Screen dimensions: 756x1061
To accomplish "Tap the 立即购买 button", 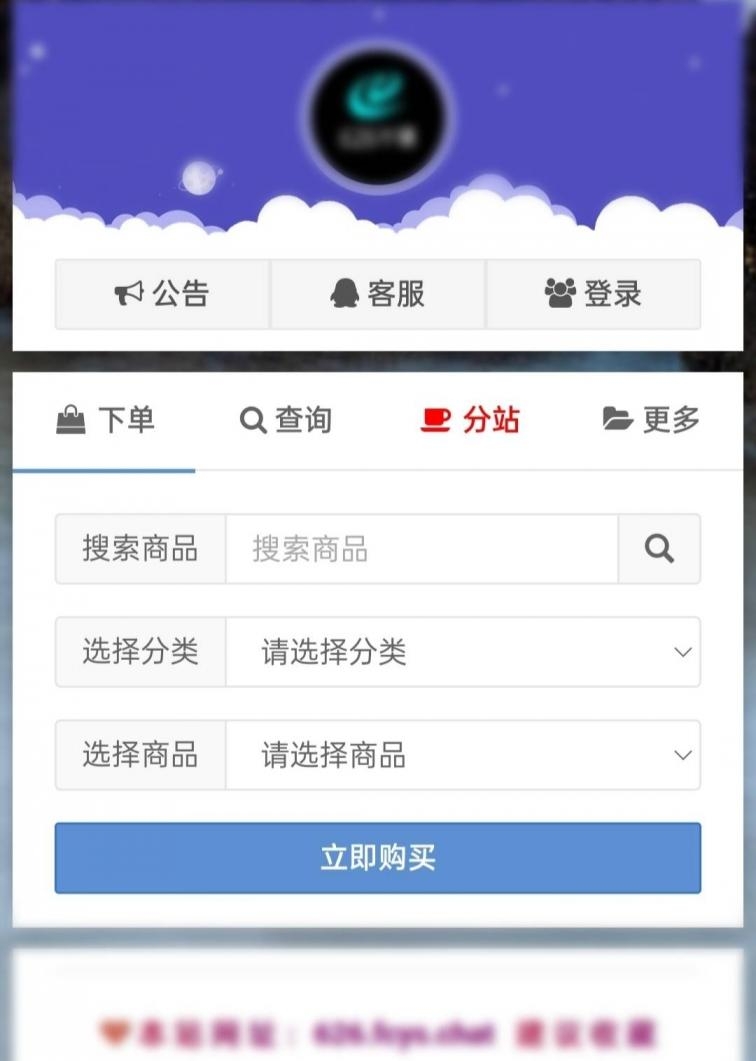I will [378, 858].
